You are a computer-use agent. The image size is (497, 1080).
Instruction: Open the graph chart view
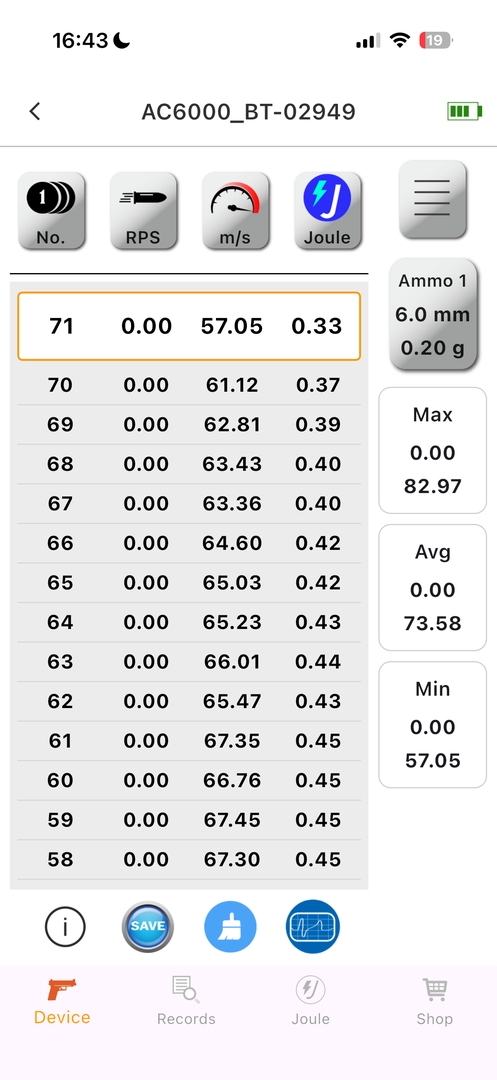coord(313,926)
